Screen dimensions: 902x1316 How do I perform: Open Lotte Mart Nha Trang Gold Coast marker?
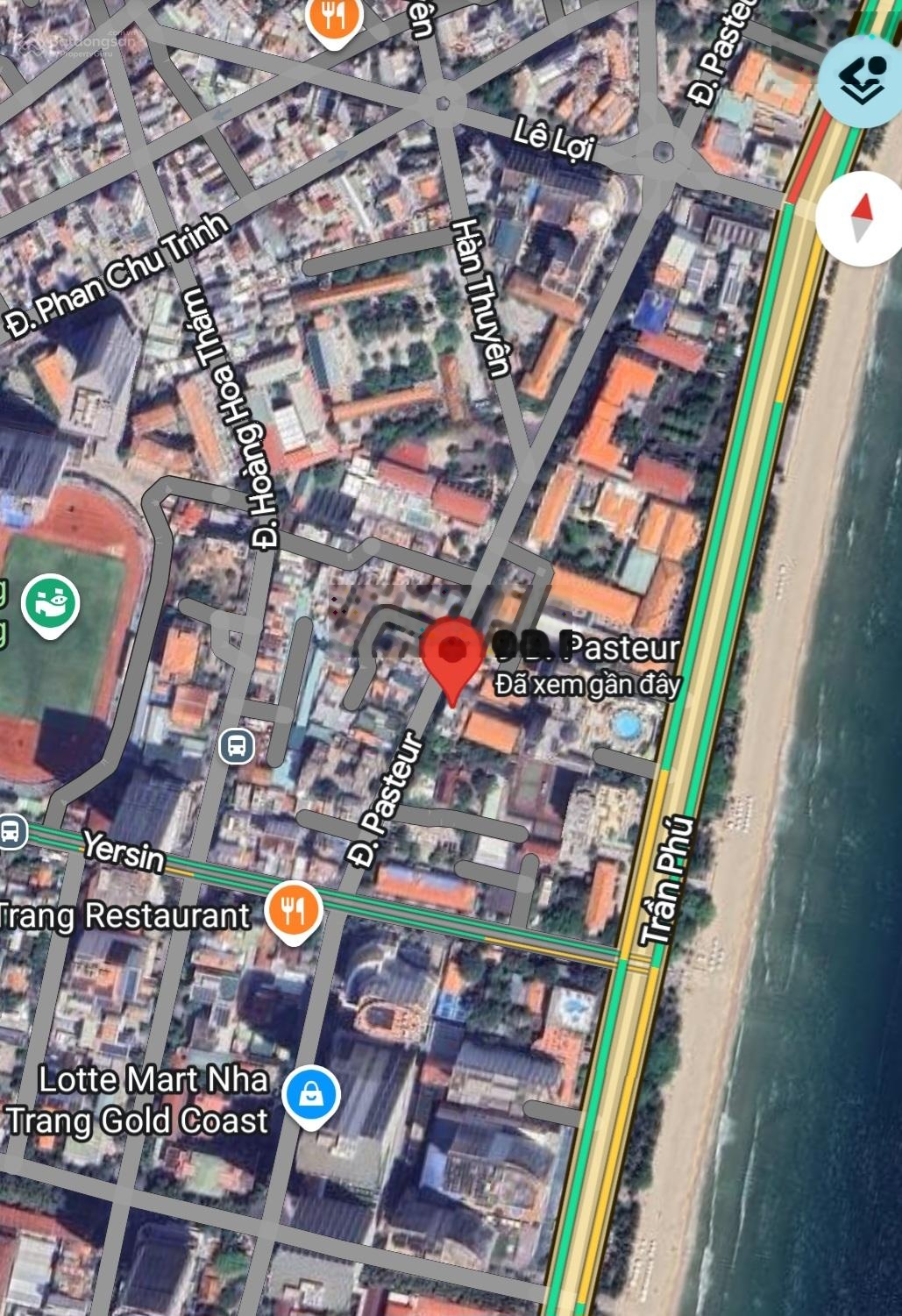[310, 1096]
